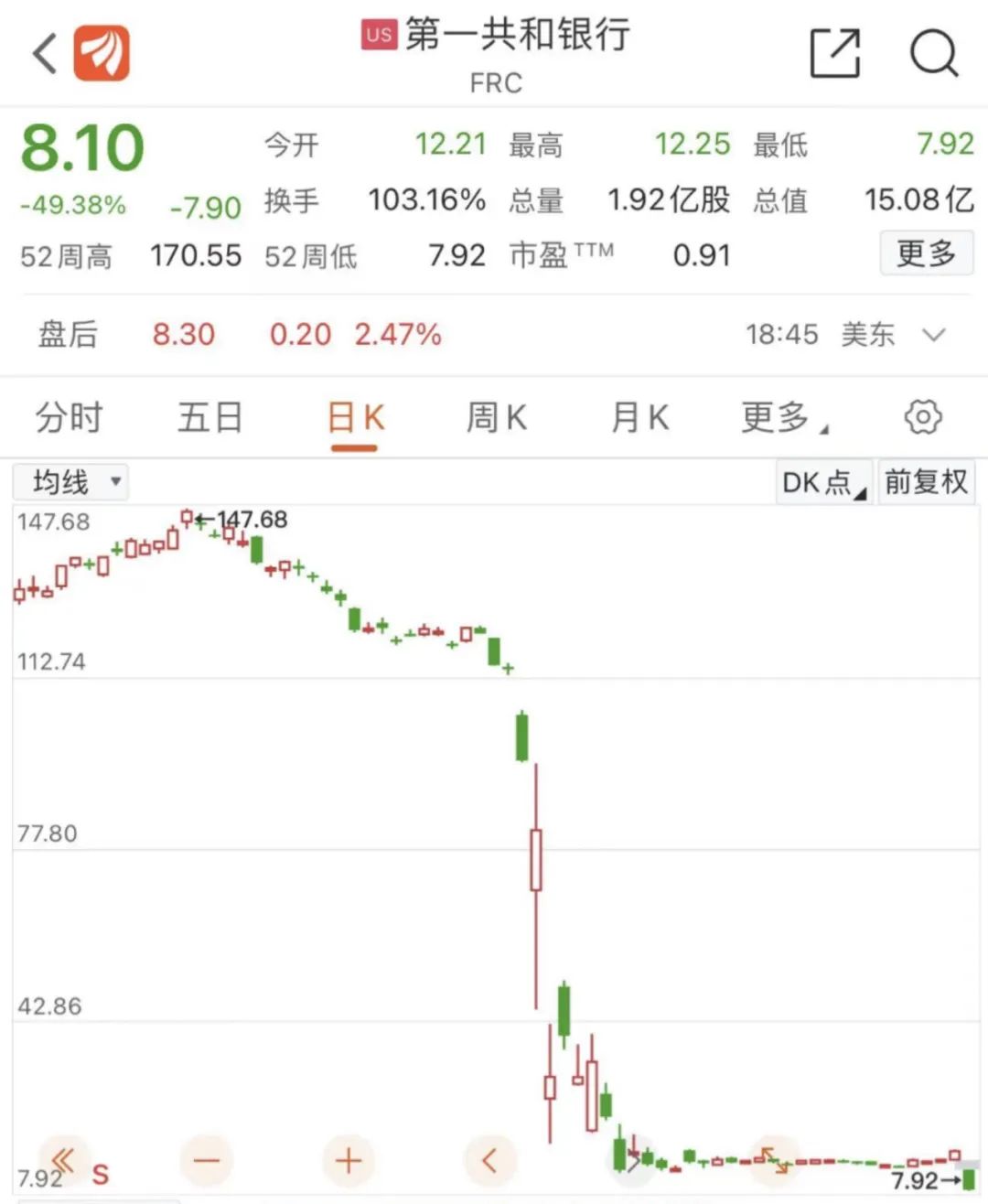The image size is (988, 1204).
Task: Zoom in chart with plus button
Action: (x=349, y=1161)
